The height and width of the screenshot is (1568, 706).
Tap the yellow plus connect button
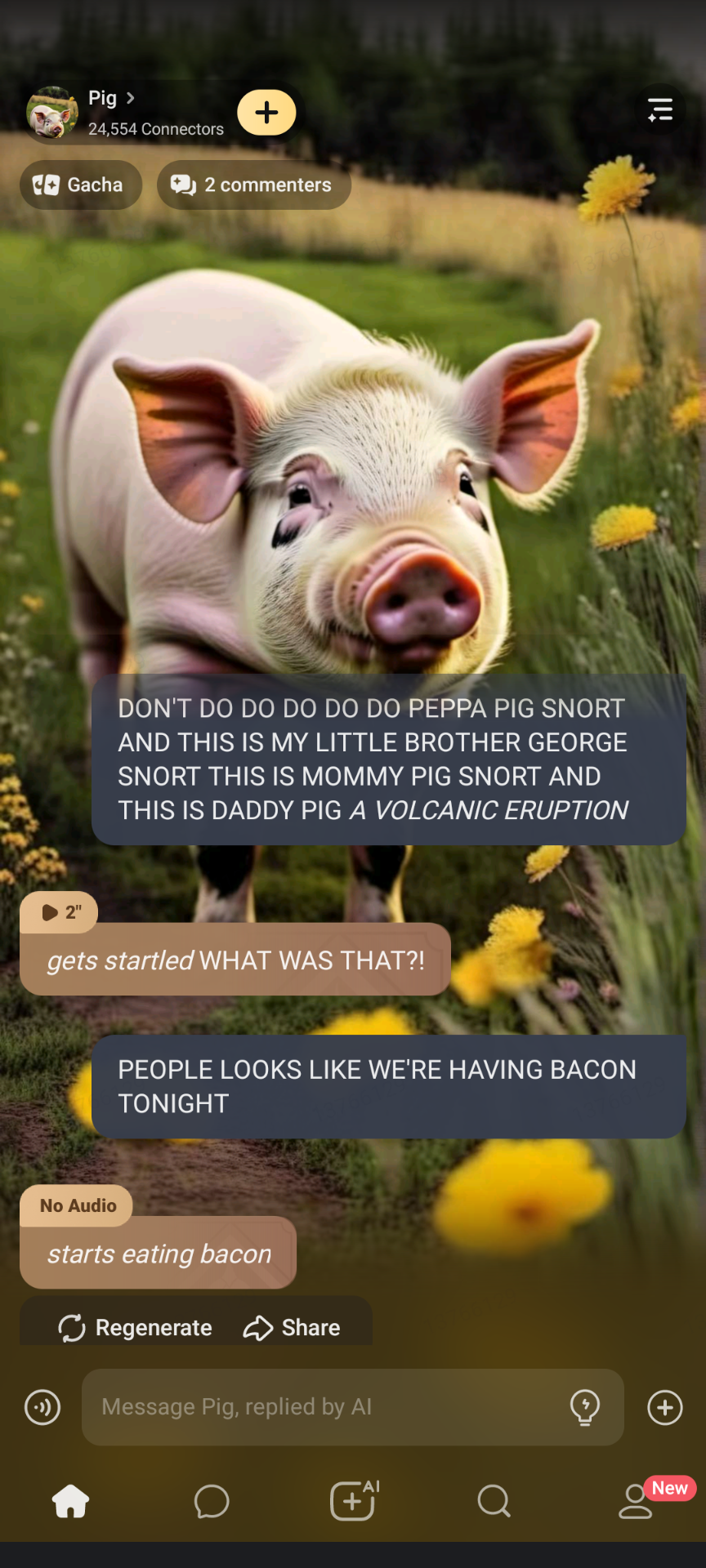point(266,113)
